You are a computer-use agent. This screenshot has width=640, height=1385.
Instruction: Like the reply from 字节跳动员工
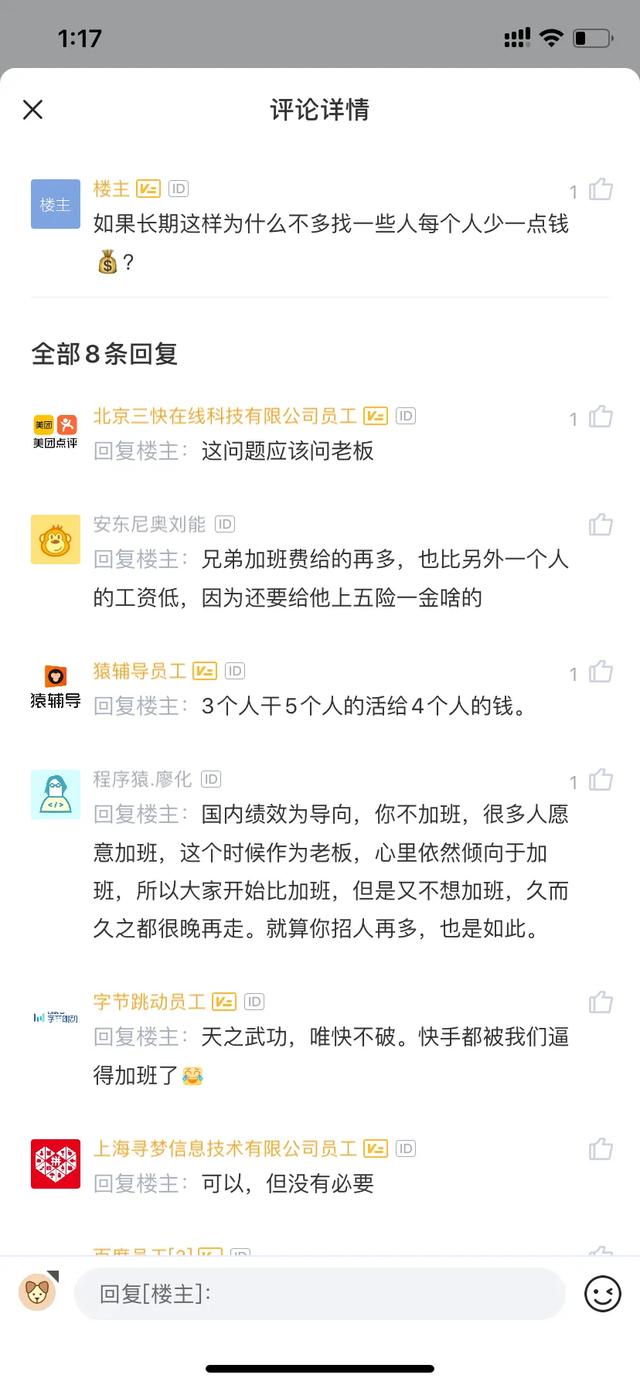[x=600, y=1001]
